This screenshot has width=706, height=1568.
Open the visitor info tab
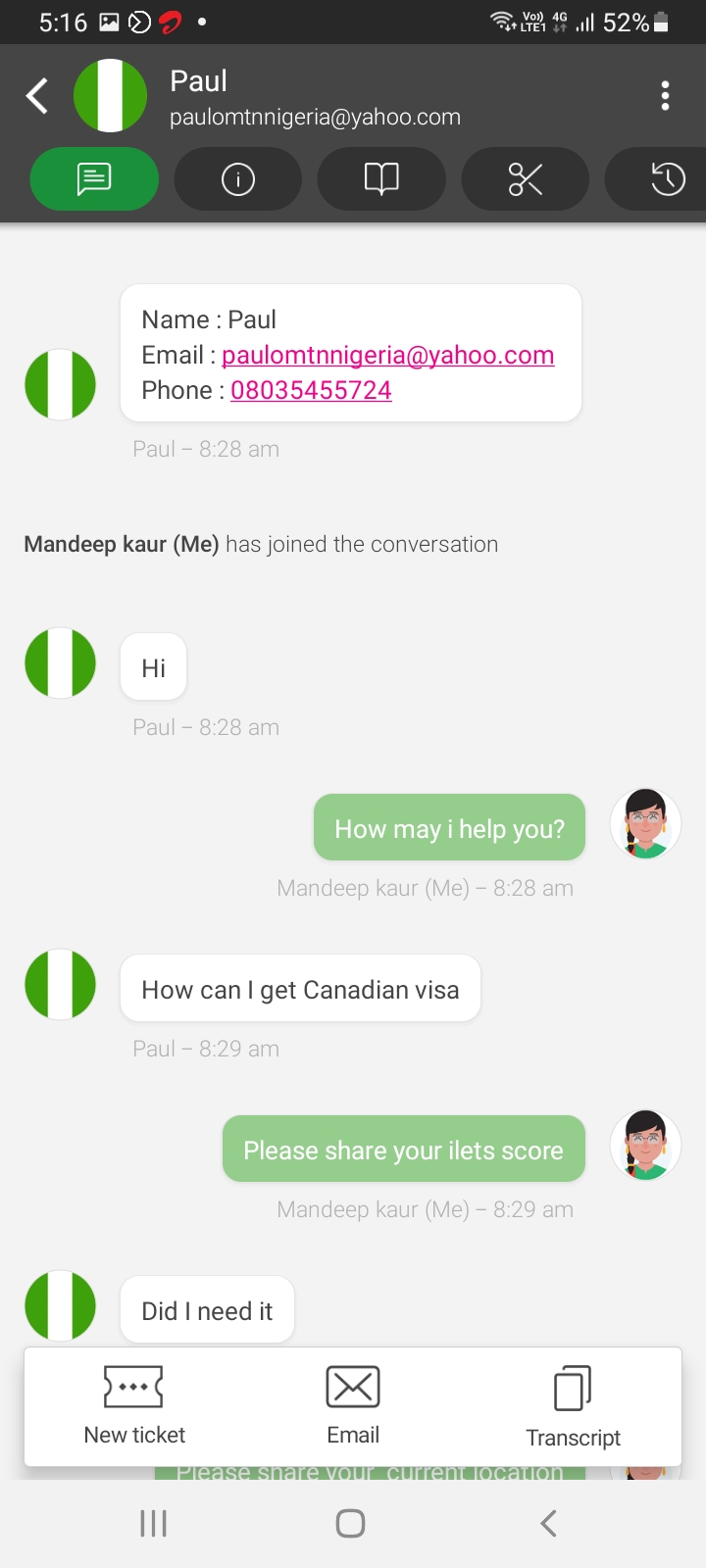click(238, 178)
